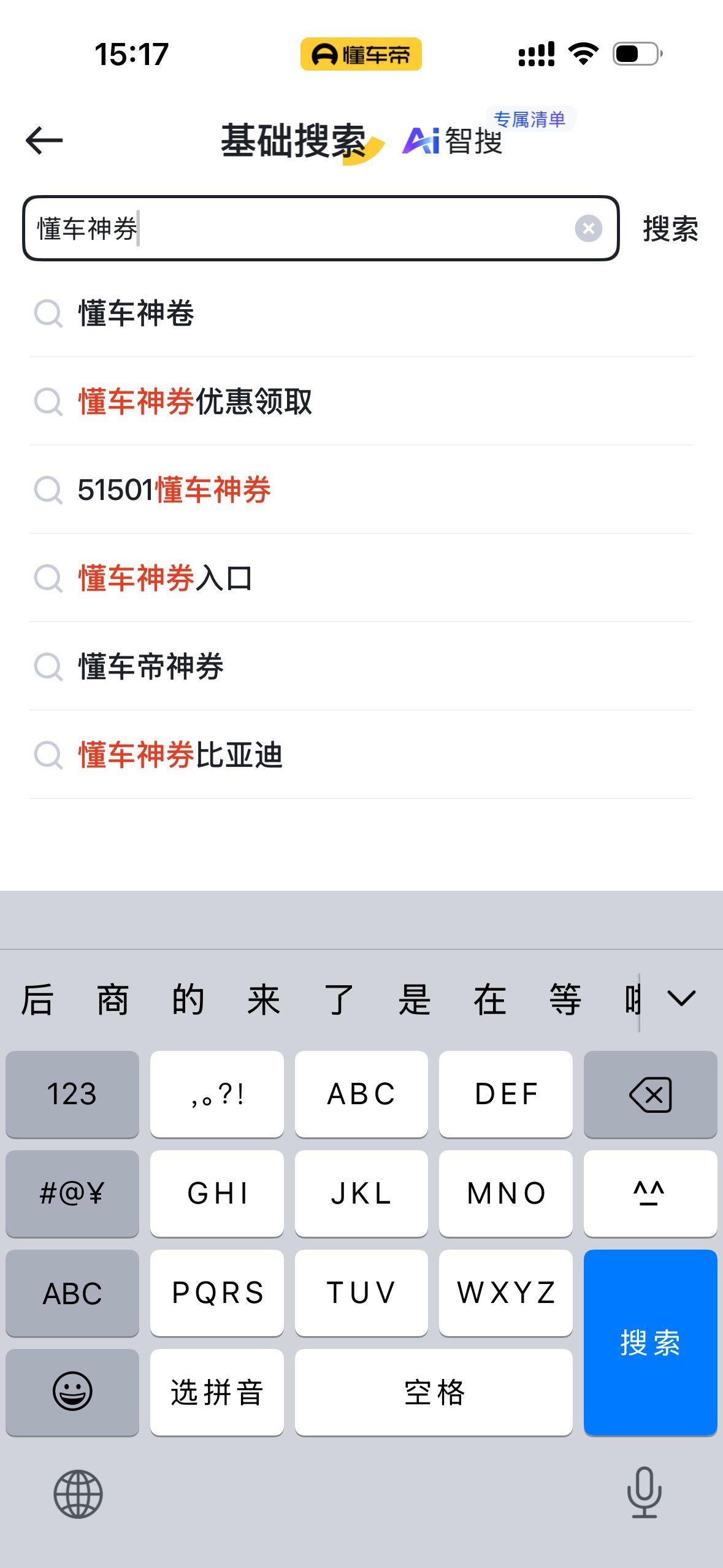The image size is (723, 1568).
Task: Select the suggestion 懂车神卷
Action: (x=361, y=313)
